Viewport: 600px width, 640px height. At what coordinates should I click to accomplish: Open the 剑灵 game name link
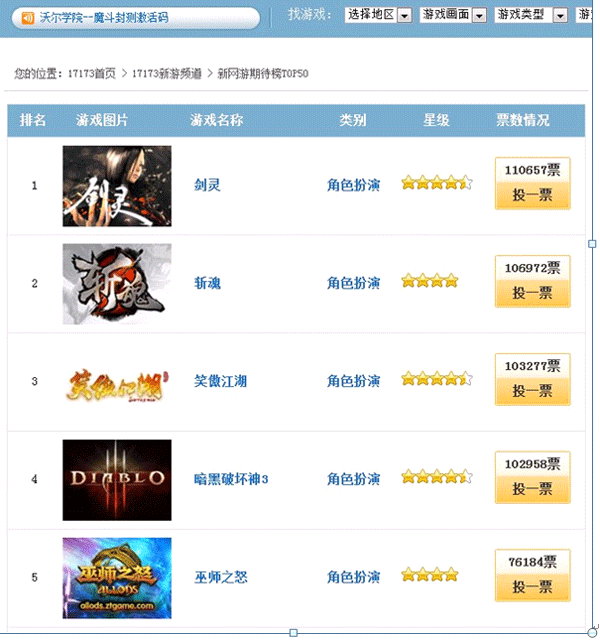tap(207, 185)
